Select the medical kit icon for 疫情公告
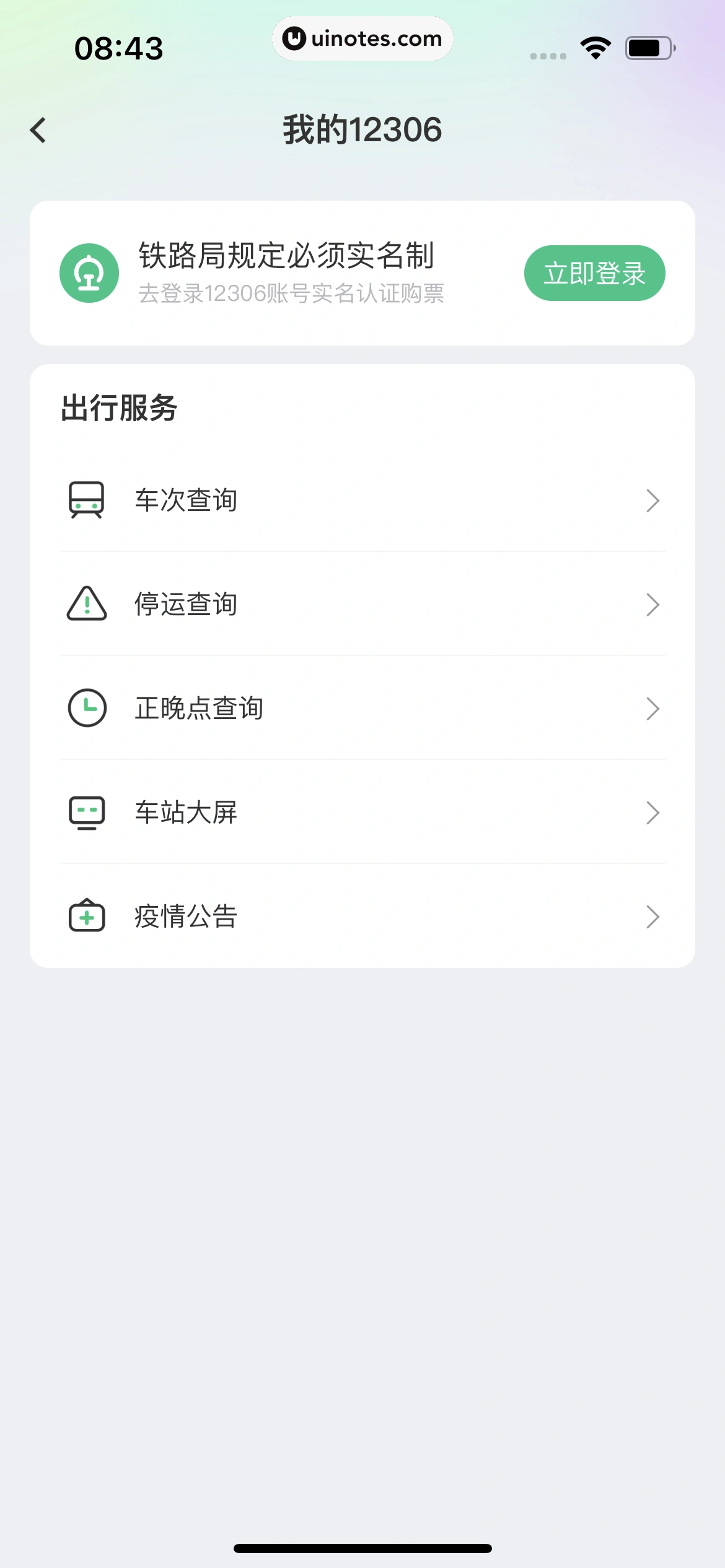 coord(87,917)
